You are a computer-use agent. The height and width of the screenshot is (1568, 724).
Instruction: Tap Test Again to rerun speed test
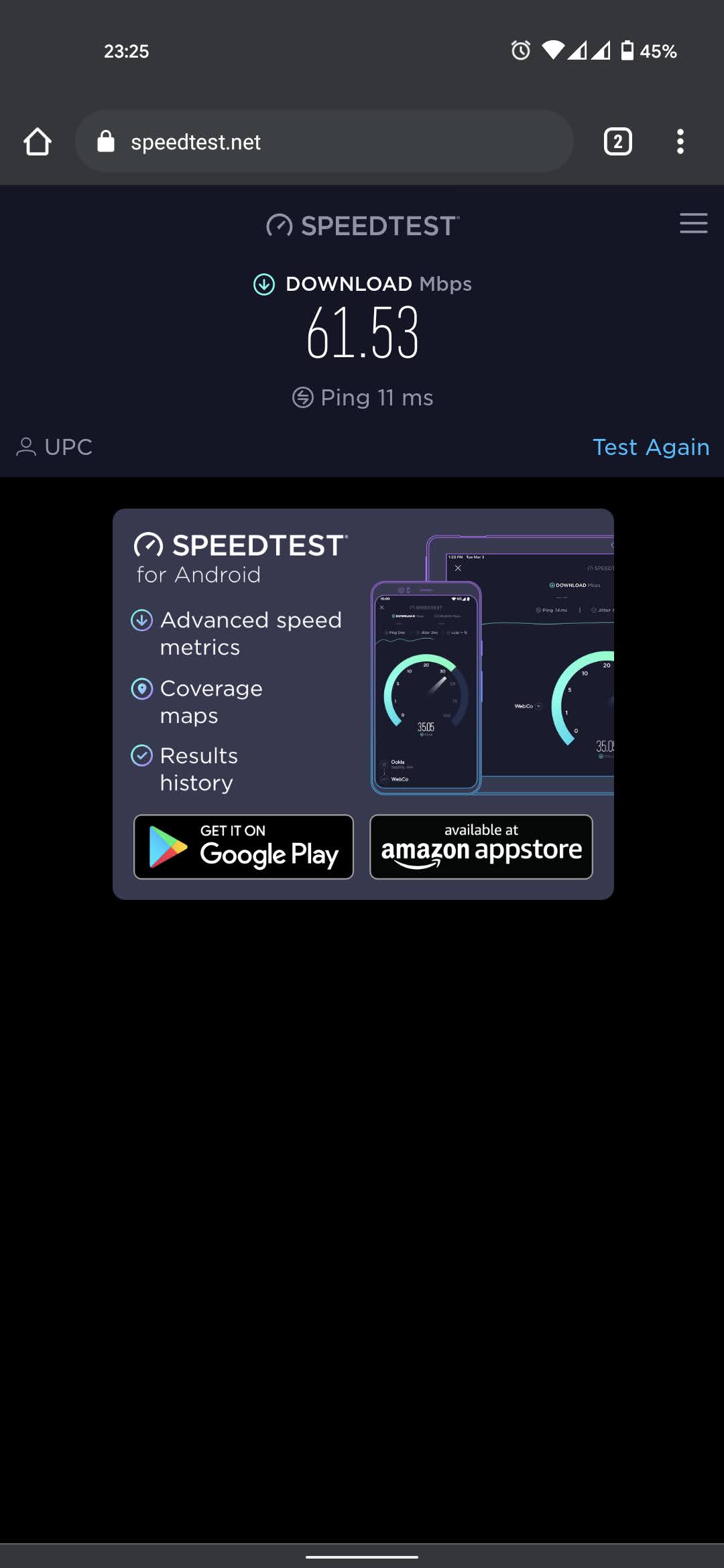click(x=651, y=447)
